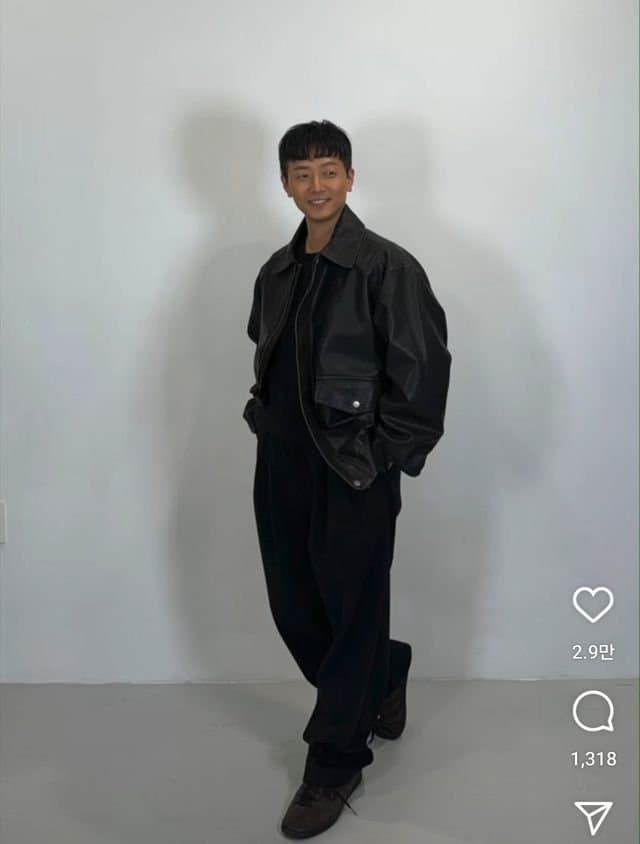
Task: Share the reel via paper plane icon
Action: (593, 816)
